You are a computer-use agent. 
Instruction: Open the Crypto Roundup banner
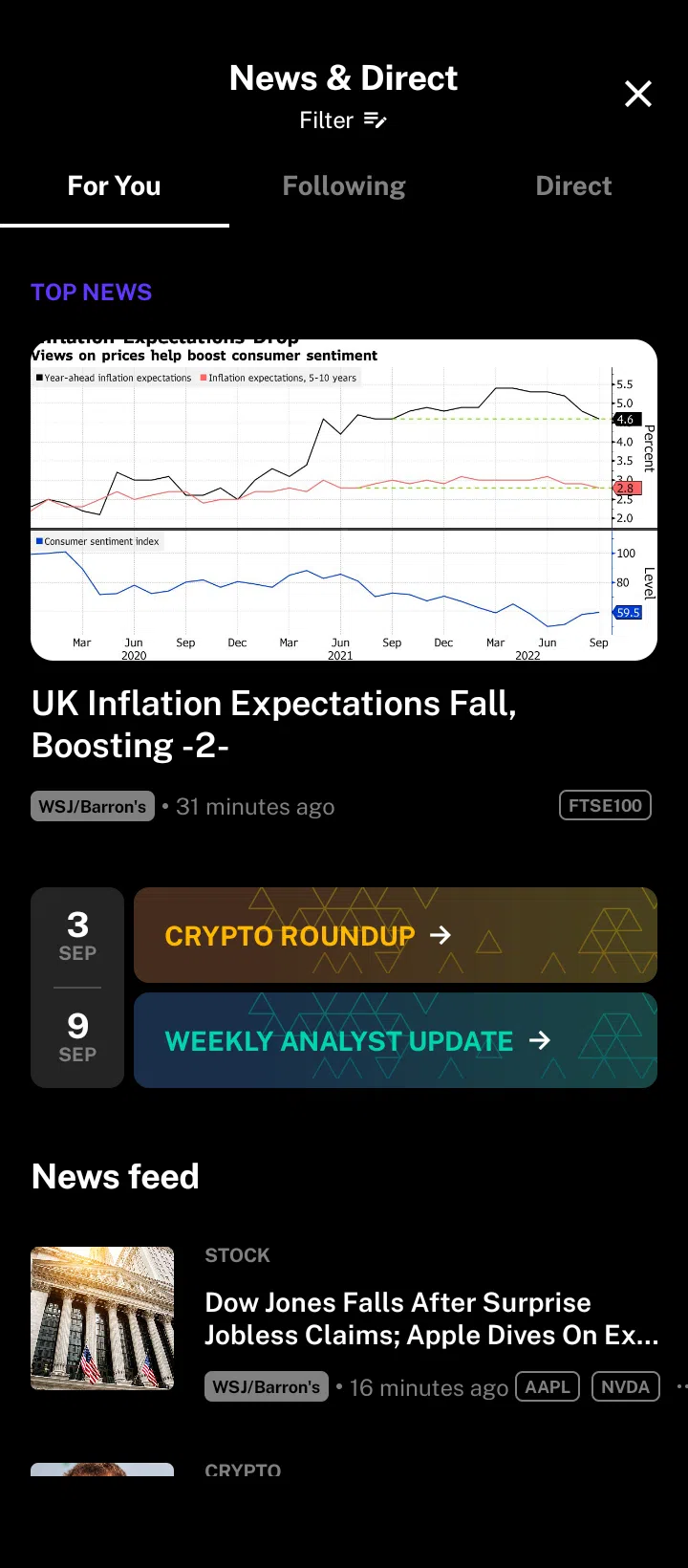tap(395, 935)
